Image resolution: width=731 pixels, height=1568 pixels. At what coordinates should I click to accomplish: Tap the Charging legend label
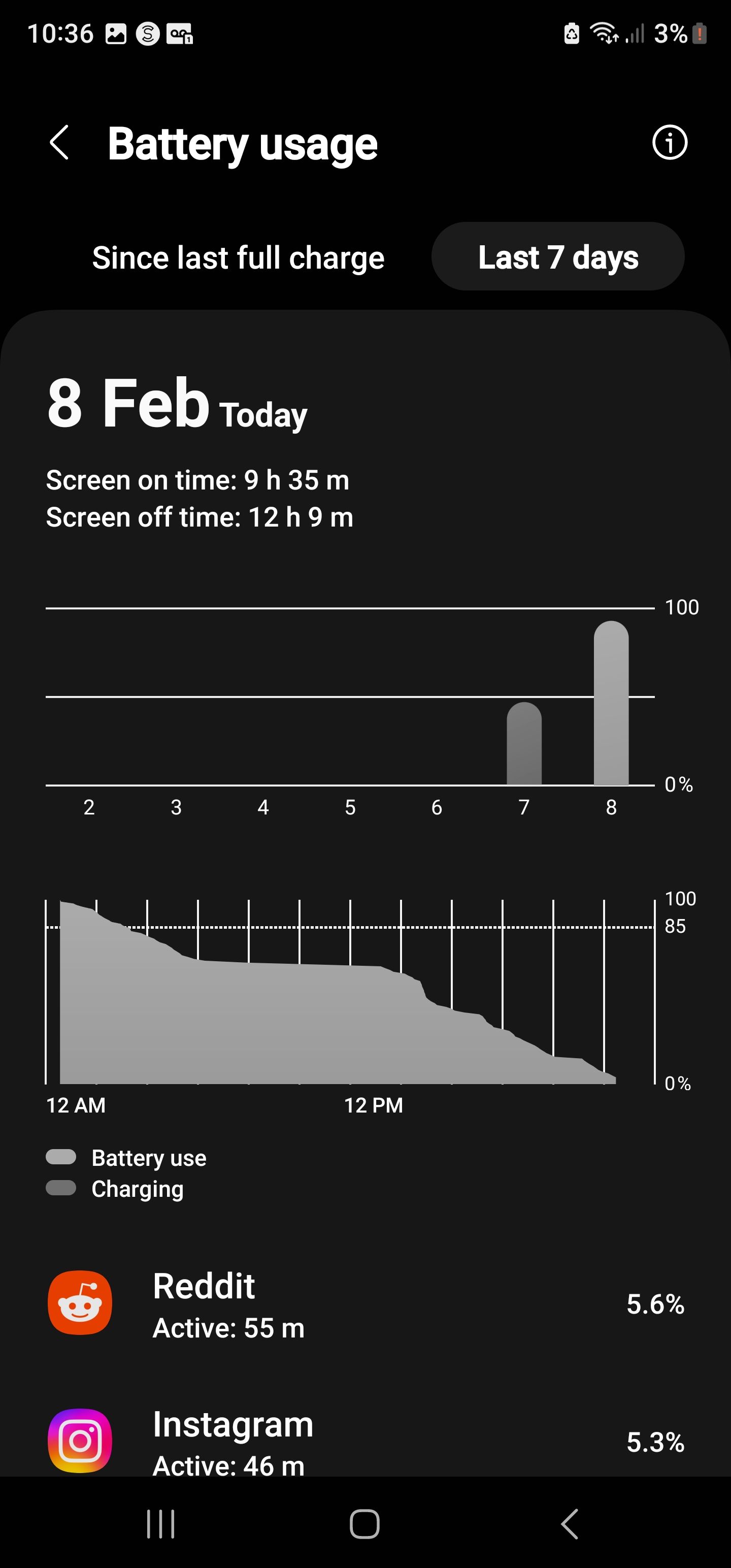[x=137, y=1189]
